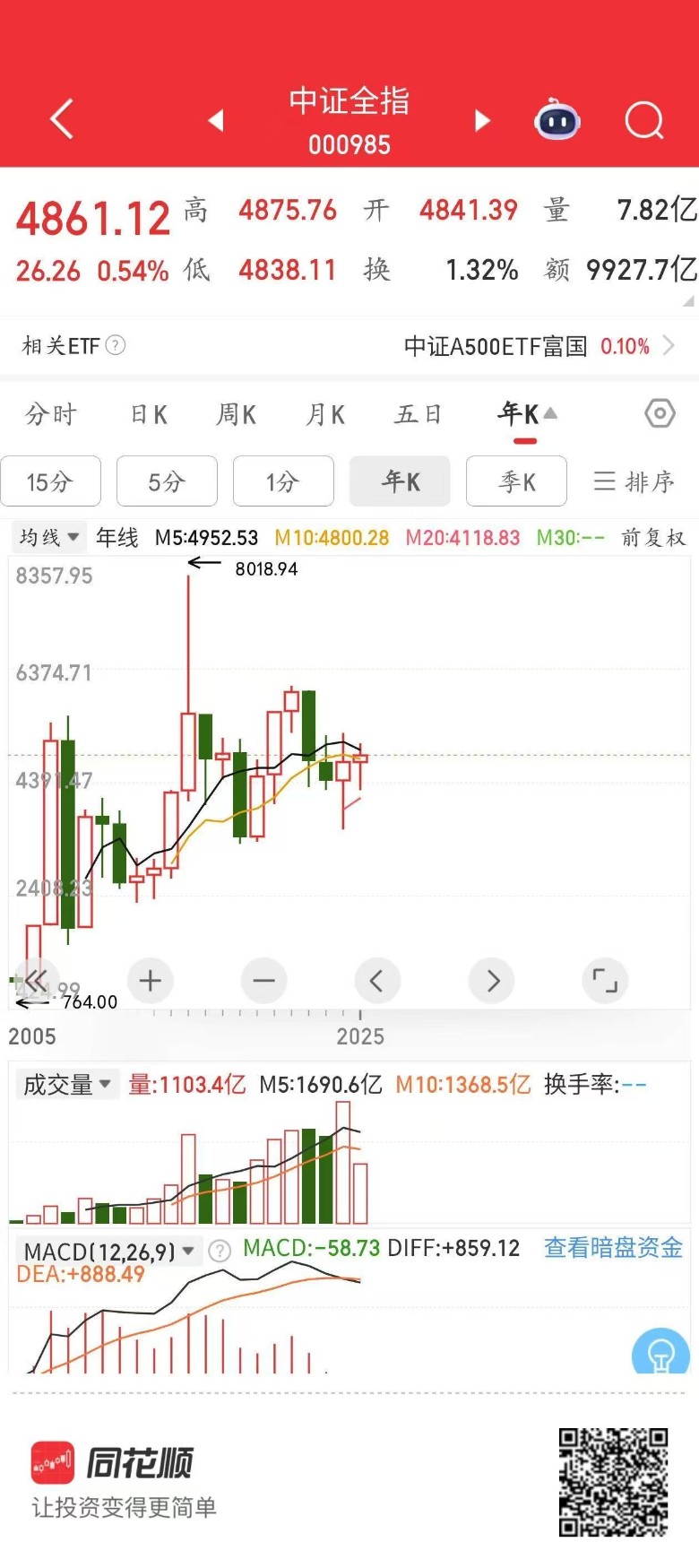The height and width of the screenshot is (1568, 699).
Task: Expand the 成交量 indicator dropdown
Action: 67,1085
